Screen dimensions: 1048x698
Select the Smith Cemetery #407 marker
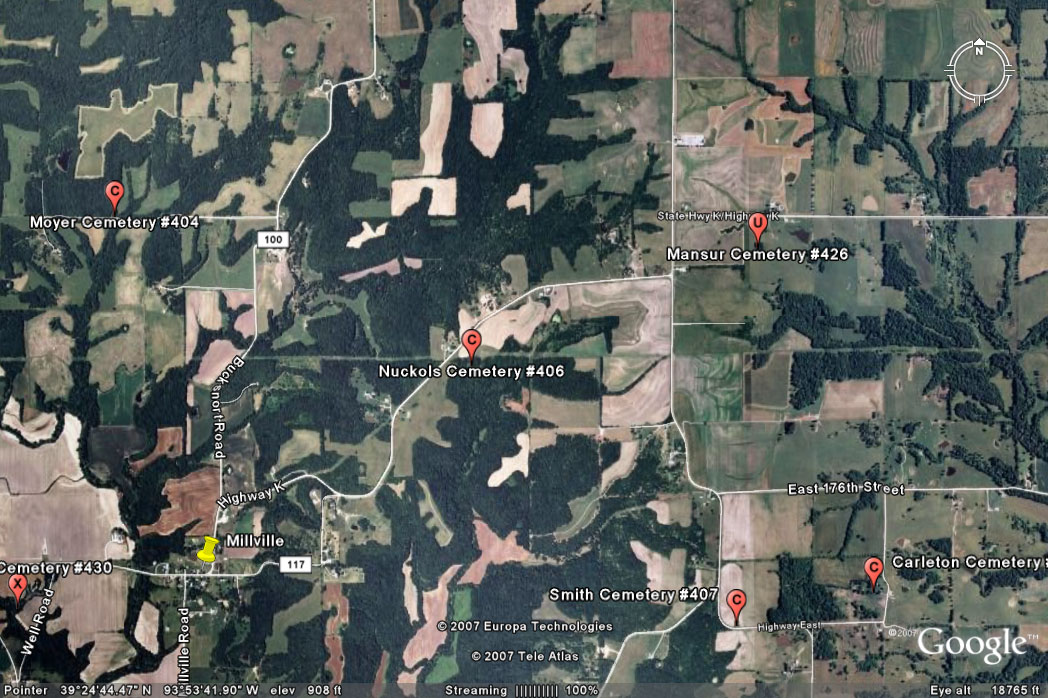click(x=737, y=603)
